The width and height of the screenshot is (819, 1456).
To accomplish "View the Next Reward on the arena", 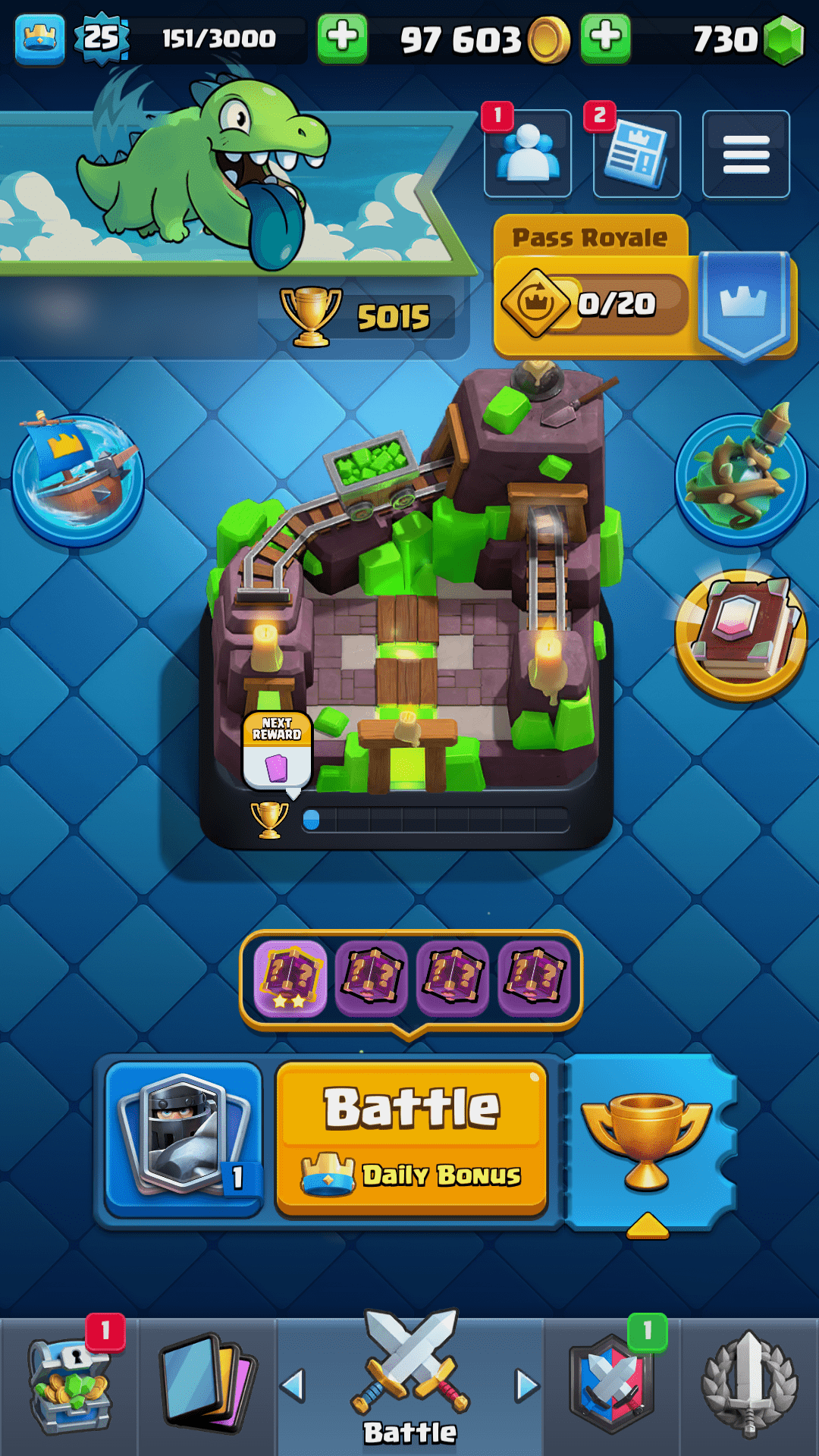I will point(277,751).
